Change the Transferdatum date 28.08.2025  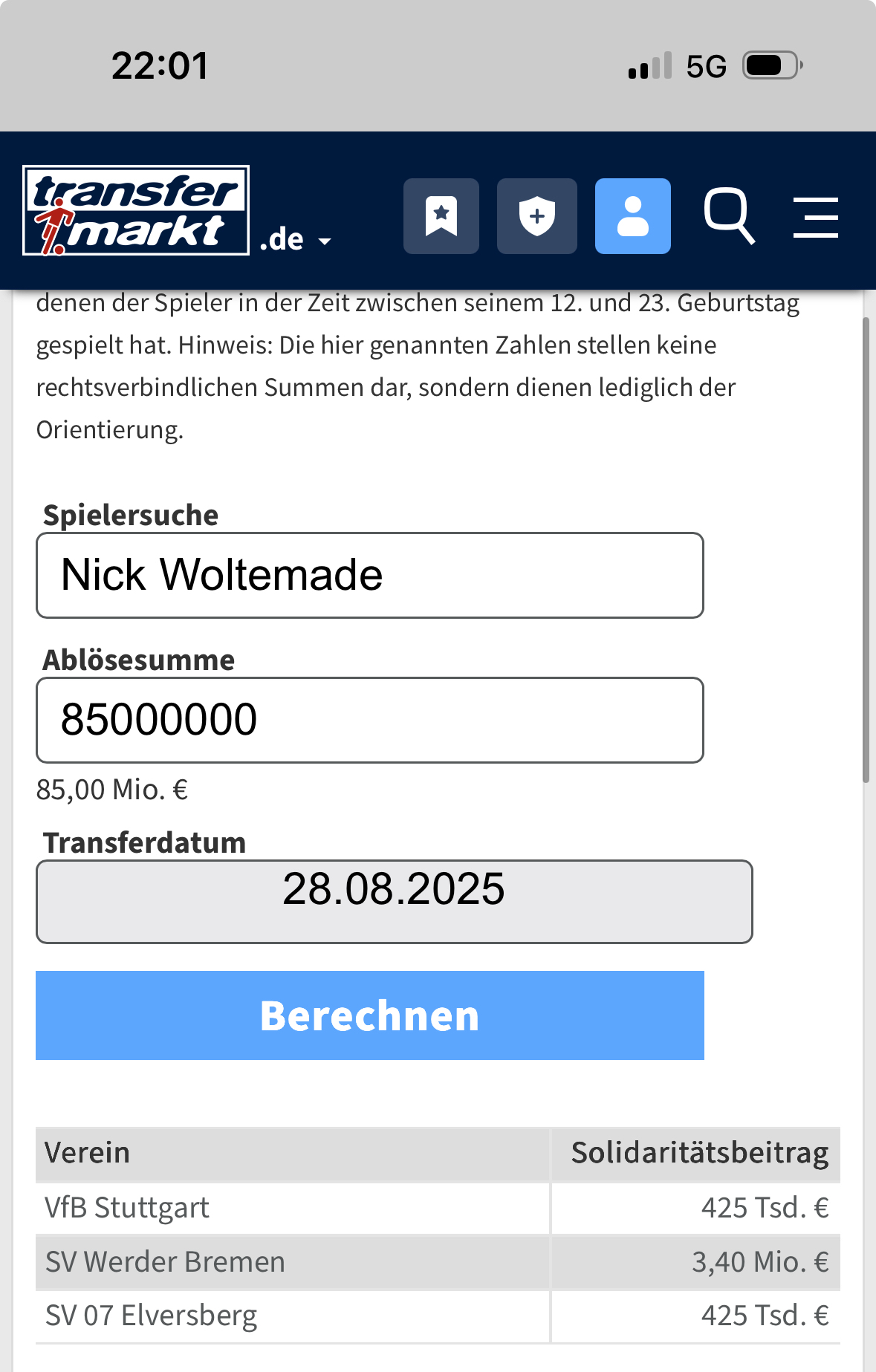coord(394,901)
